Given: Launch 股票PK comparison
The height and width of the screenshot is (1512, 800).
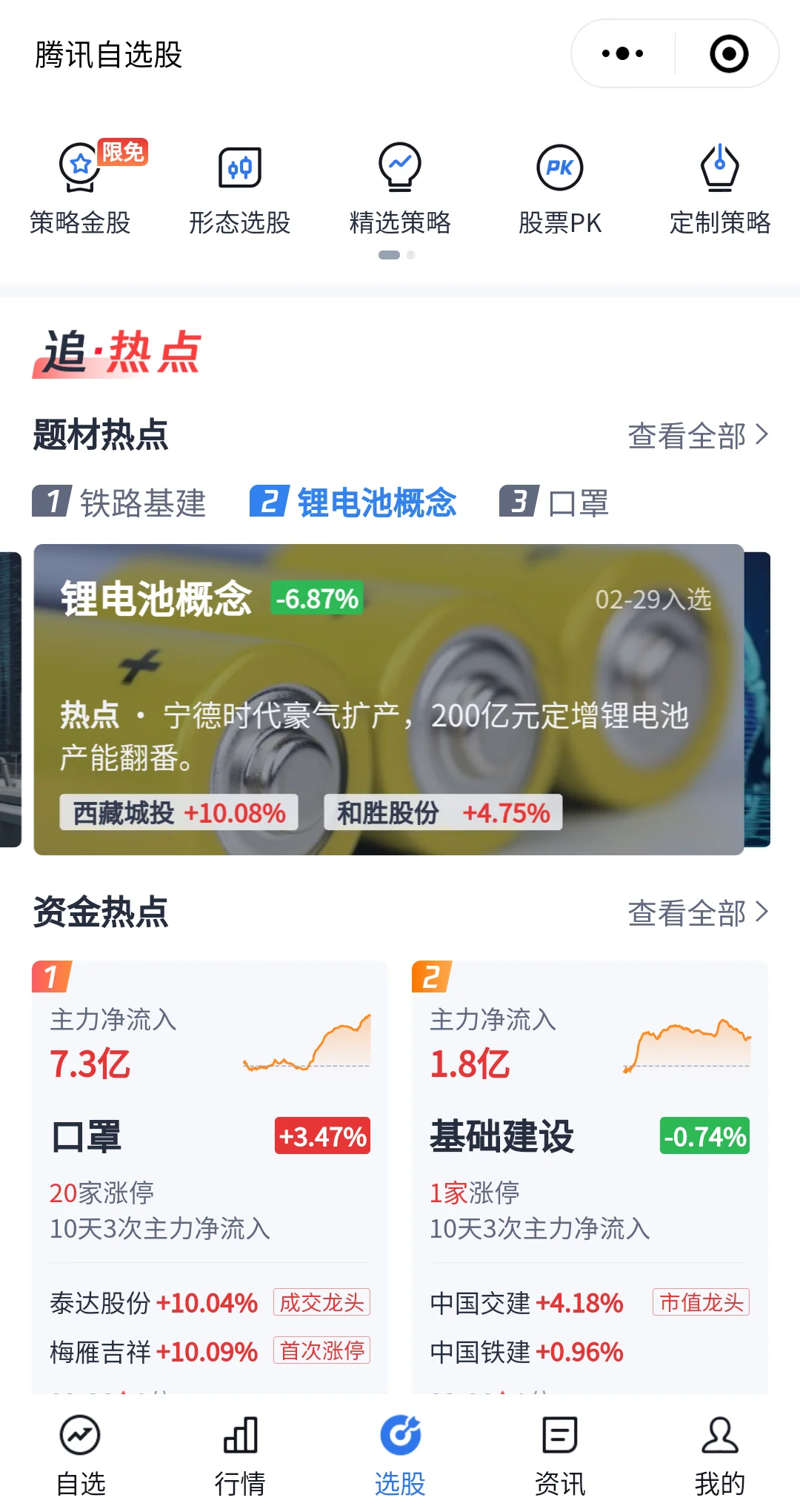Looking at the screenshot, I should [x=560, y=189].
